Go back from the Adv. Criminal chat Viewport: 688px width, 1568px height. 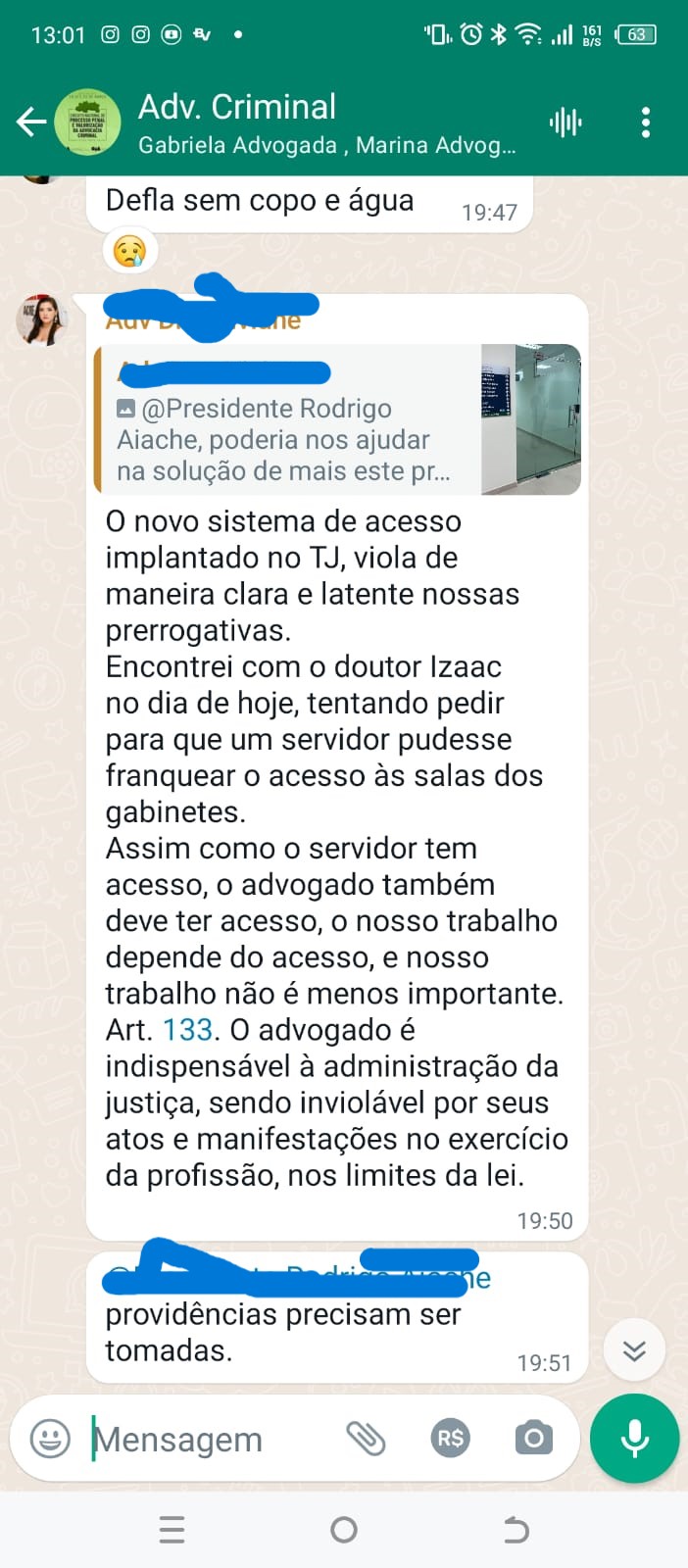31,122
